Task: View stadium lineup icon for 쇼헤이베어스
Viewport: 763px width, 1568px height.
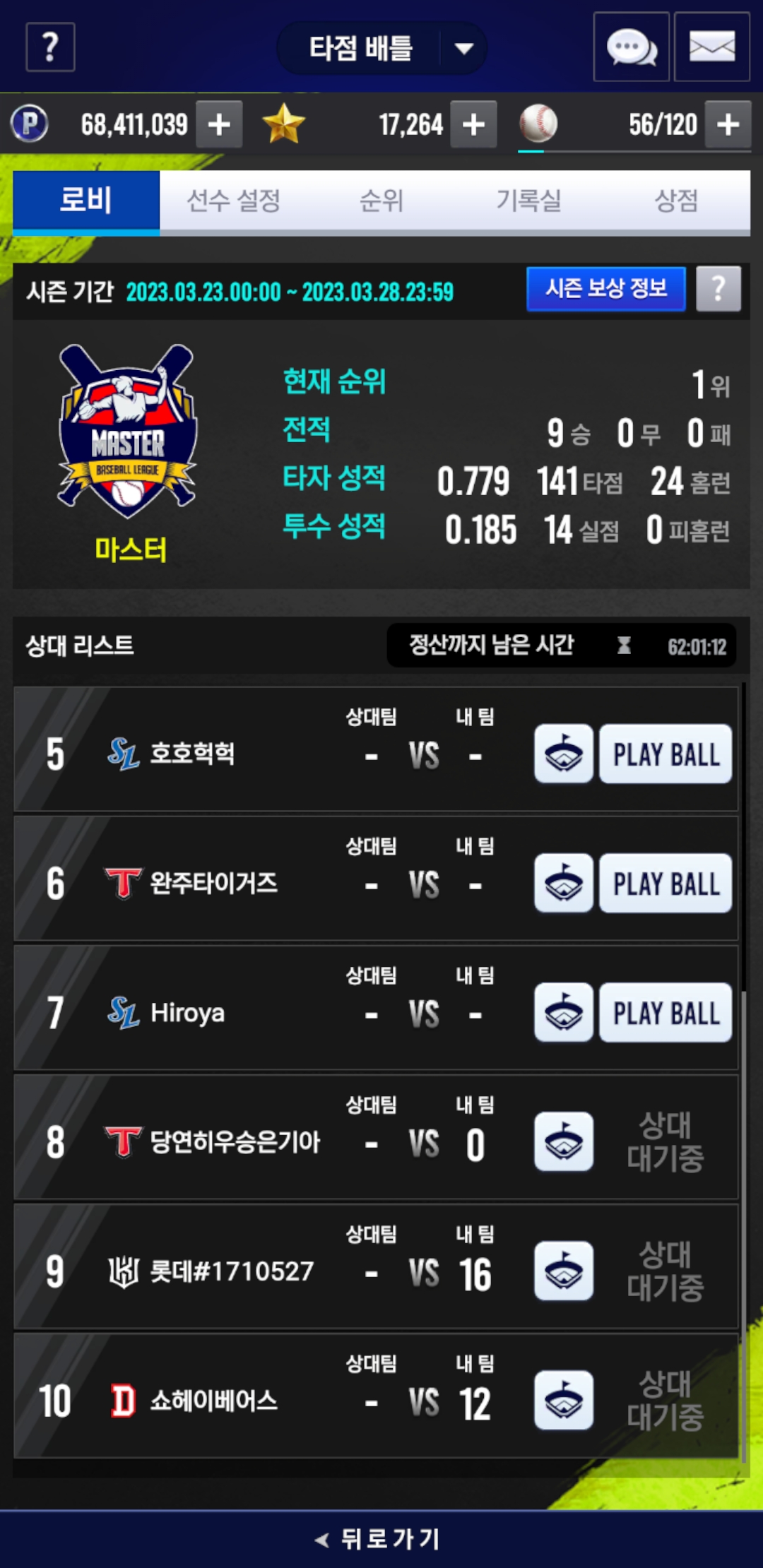Action: (x=563, y=1401)
